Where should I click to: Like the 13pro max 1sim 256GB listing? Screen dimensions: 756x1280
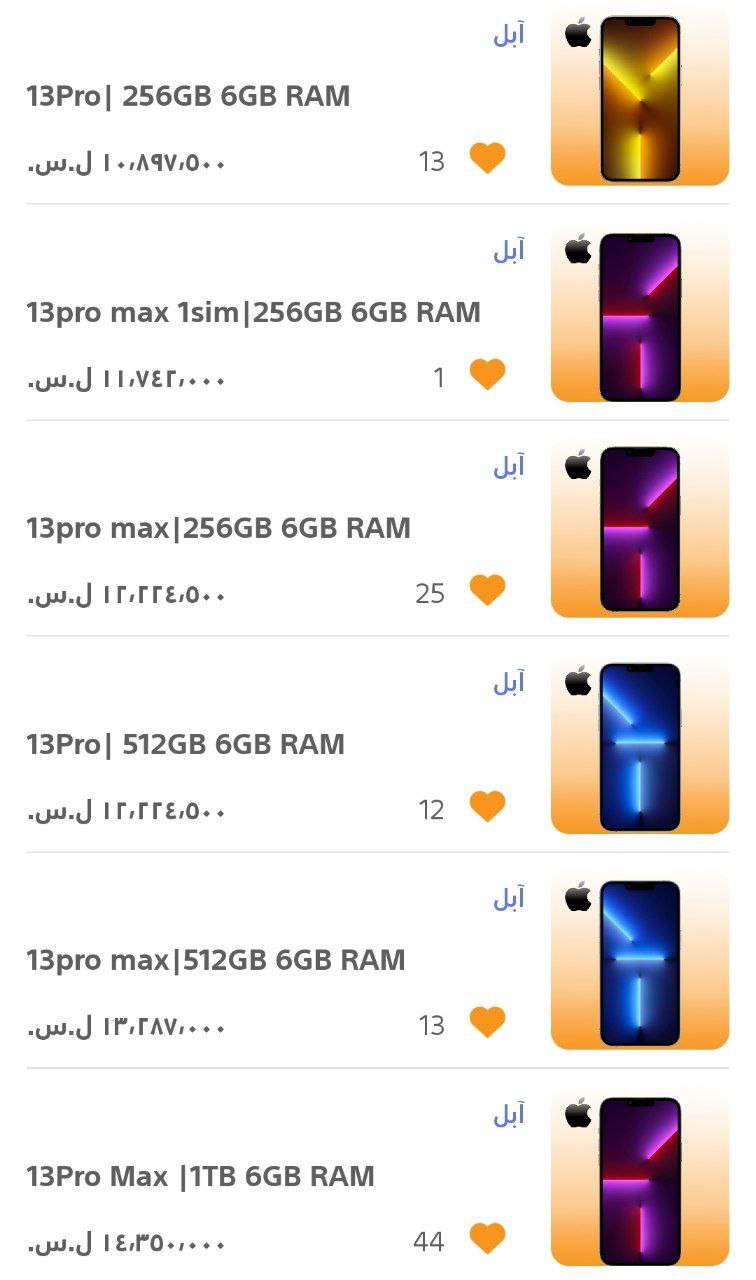[487, 375]
